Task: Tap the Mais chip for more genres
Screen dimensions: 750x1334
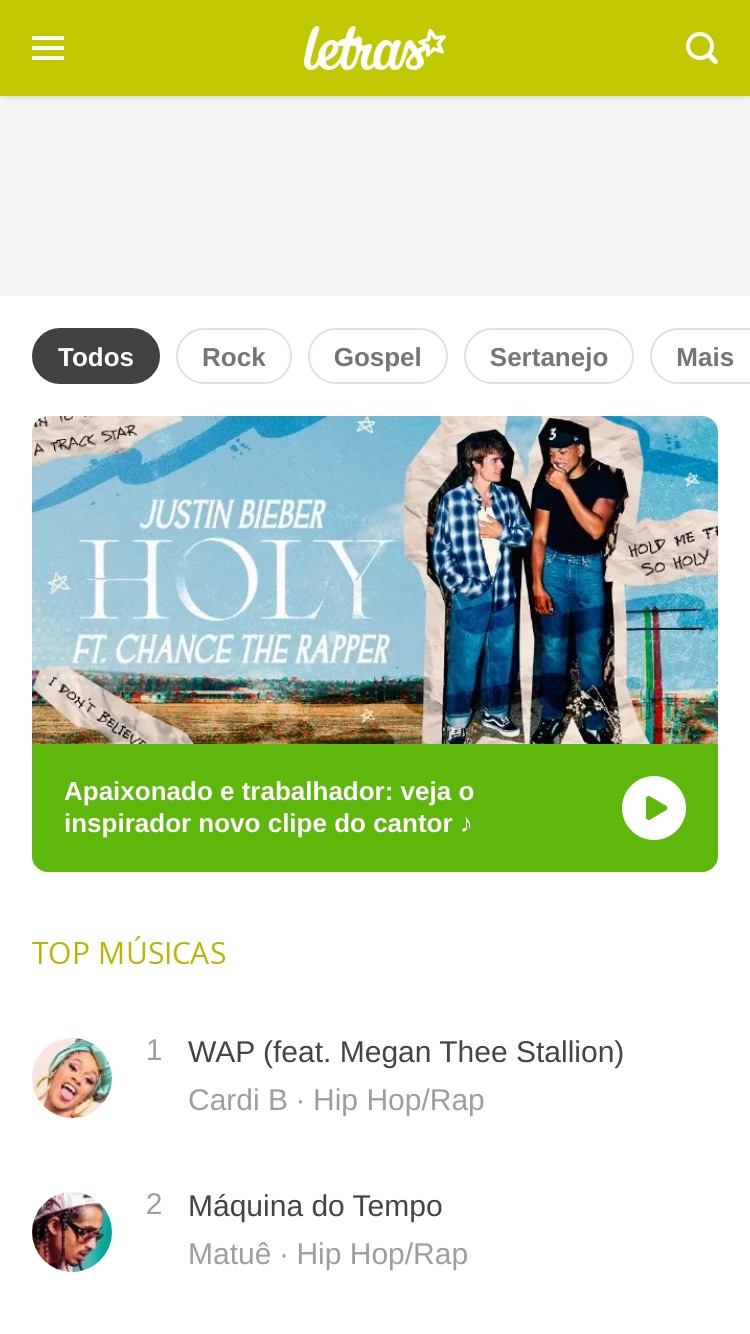Action: coord(701,356)
